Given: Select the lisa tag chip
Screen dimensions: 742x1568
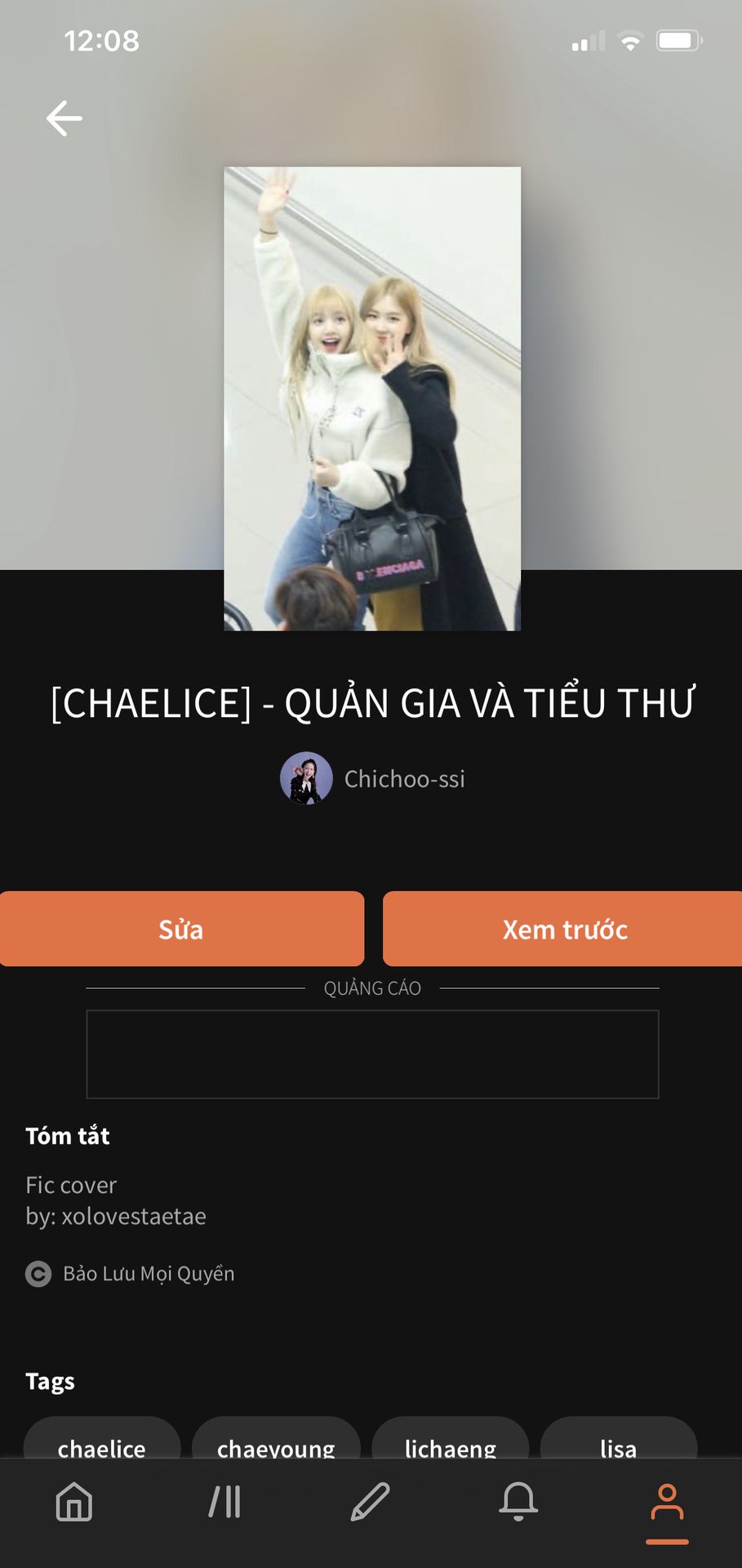Looking at the screenshot, I should (x=619, y=1439).
